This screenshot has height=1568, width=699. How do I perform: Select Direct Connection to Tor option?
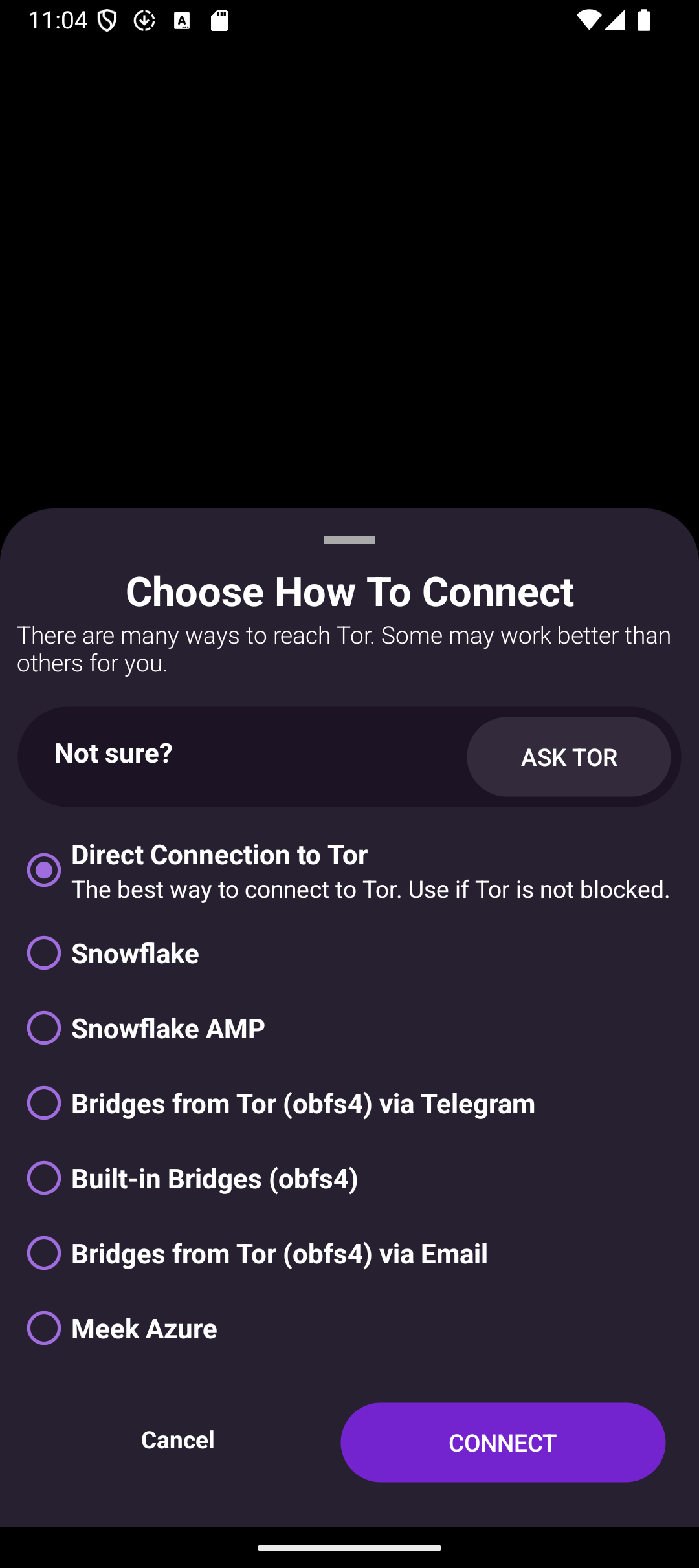349,871
